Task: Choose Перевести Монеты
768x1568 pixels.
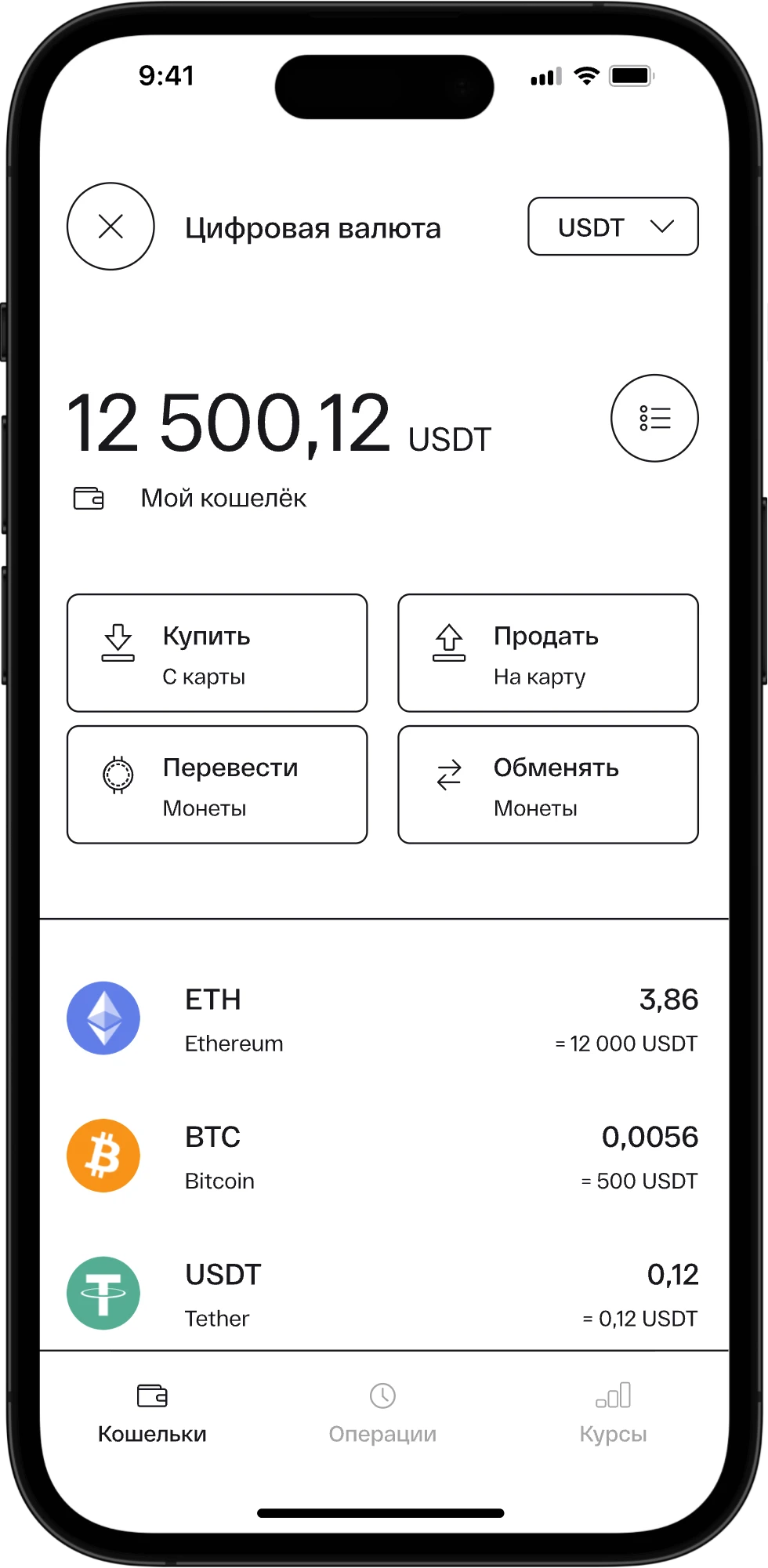Action: [217, 785]
